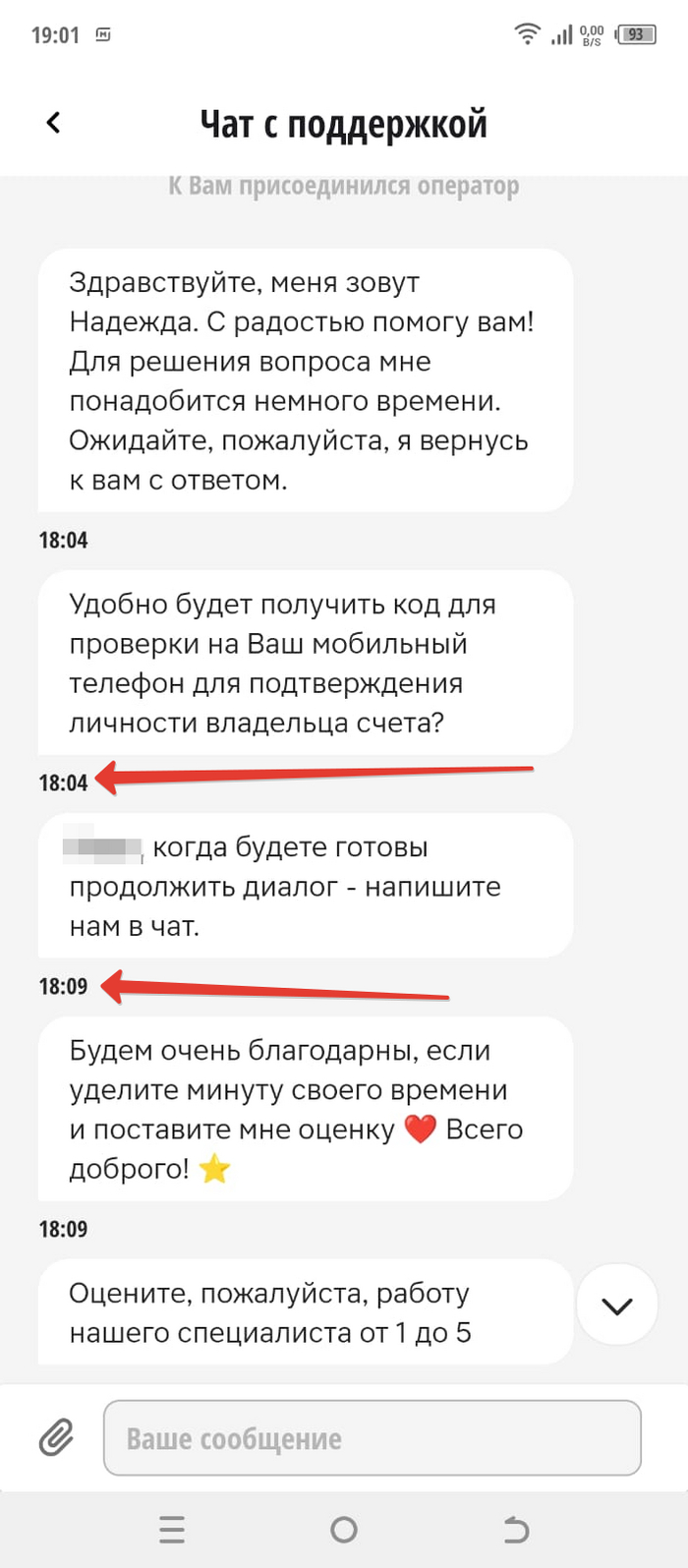Jump to the latest message with the down arrow

click(616, 1306)
